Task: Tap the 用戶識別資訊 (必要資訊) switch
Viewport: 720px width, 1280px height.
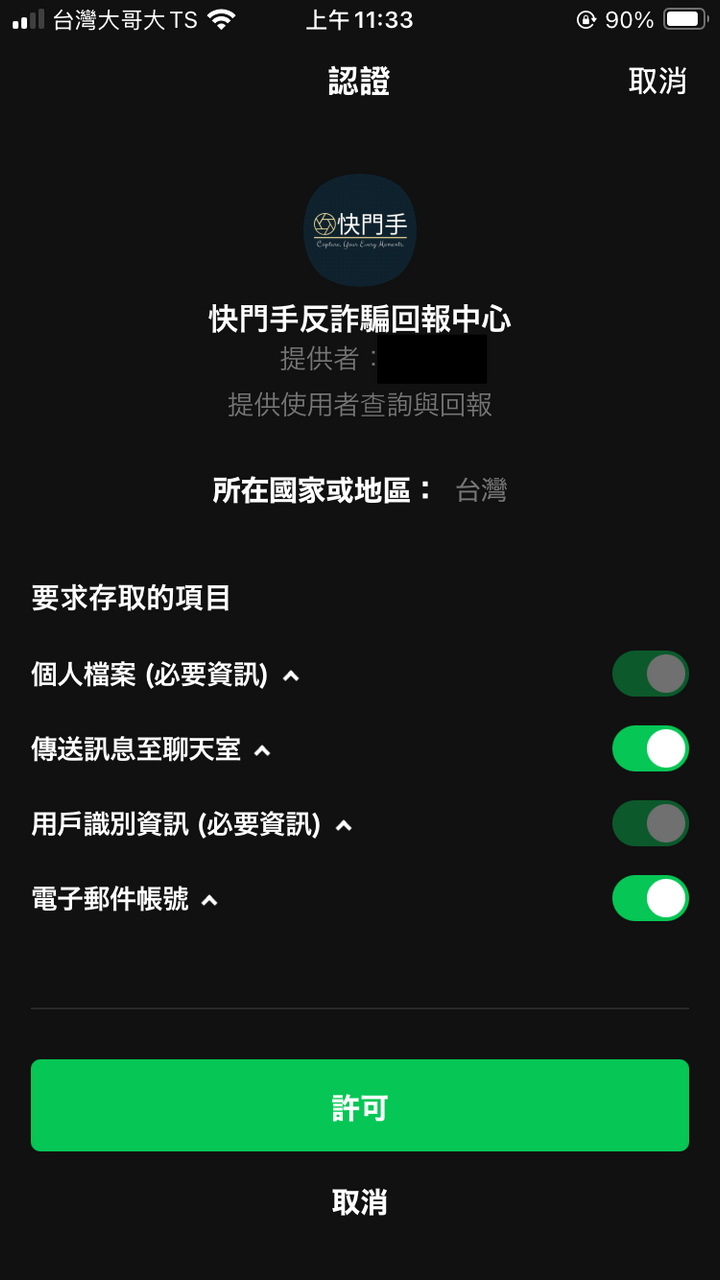Action: [x=650, y=823]
